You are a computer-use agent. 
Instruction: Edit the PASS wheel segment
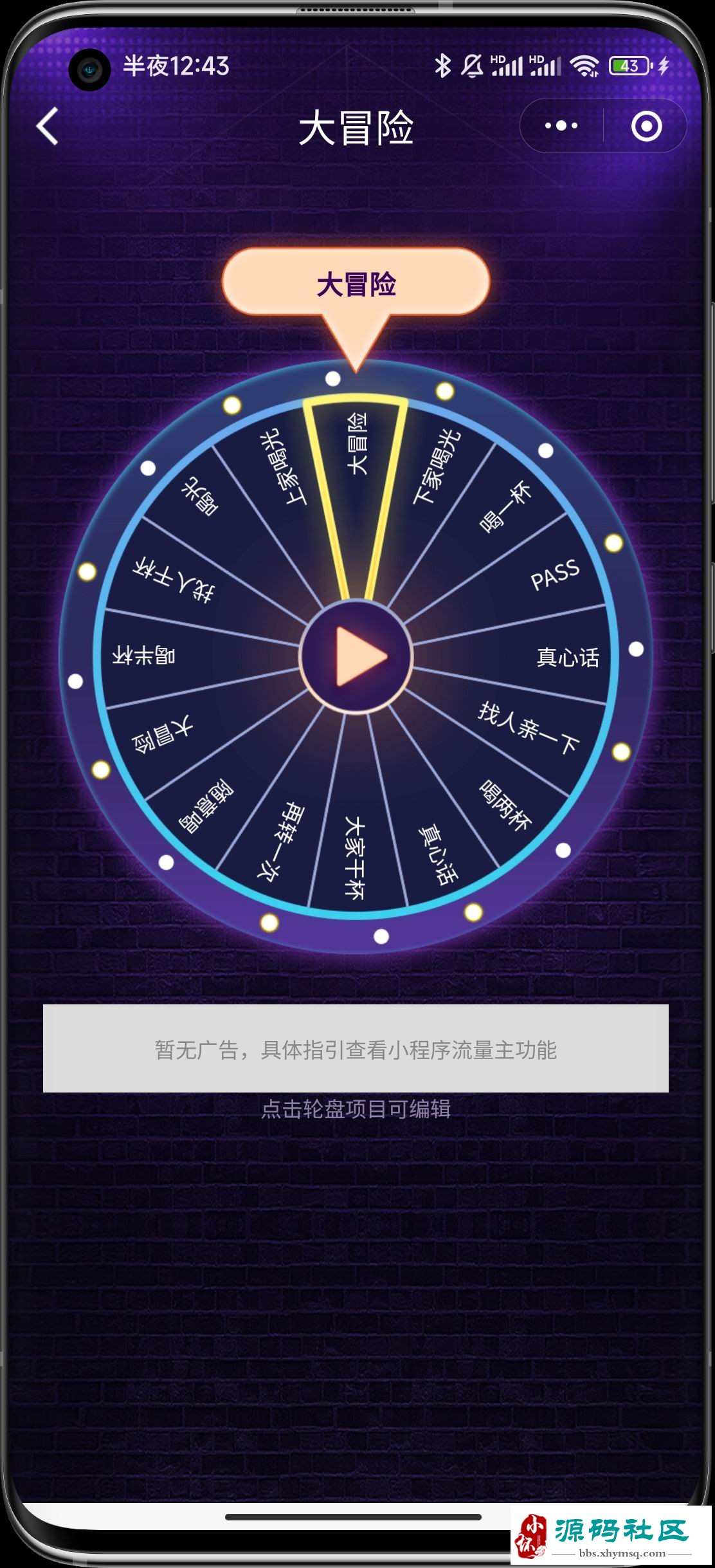click(554, 575)
